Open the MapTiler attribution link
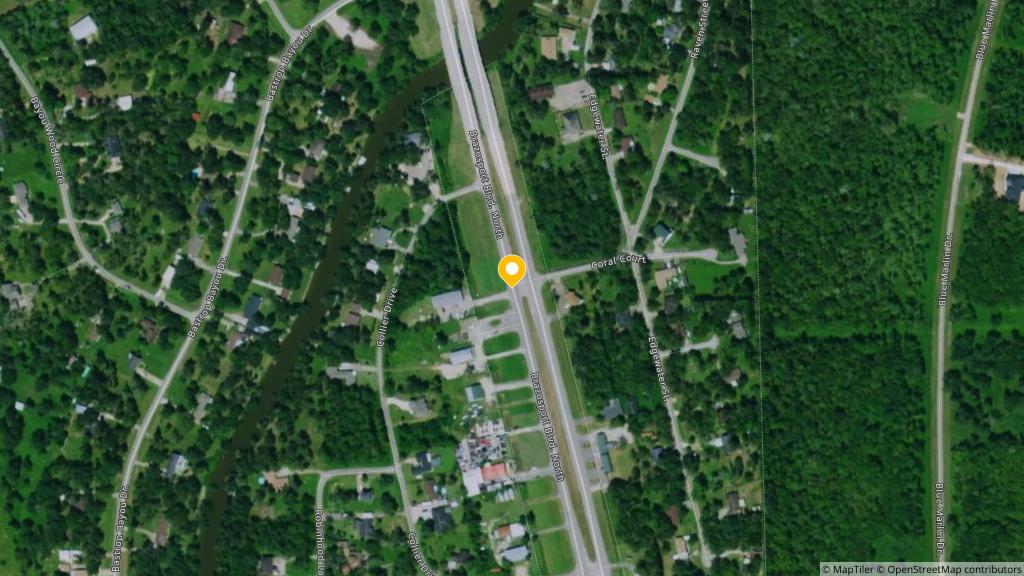This screenshot has height=576, width=1024. click(851, 569)
